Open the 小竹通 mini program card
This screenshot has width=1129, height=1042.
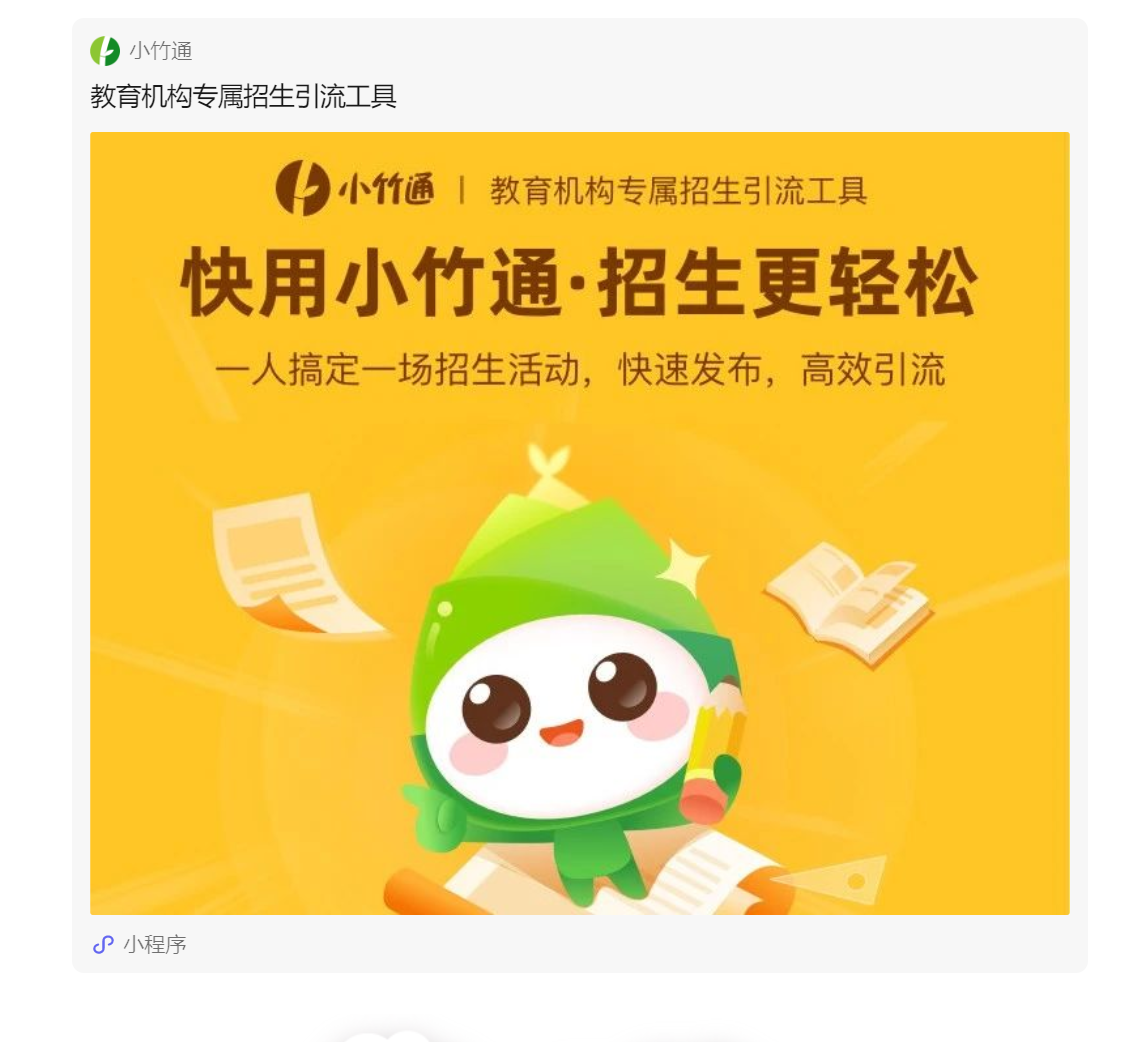click(579, 522)
